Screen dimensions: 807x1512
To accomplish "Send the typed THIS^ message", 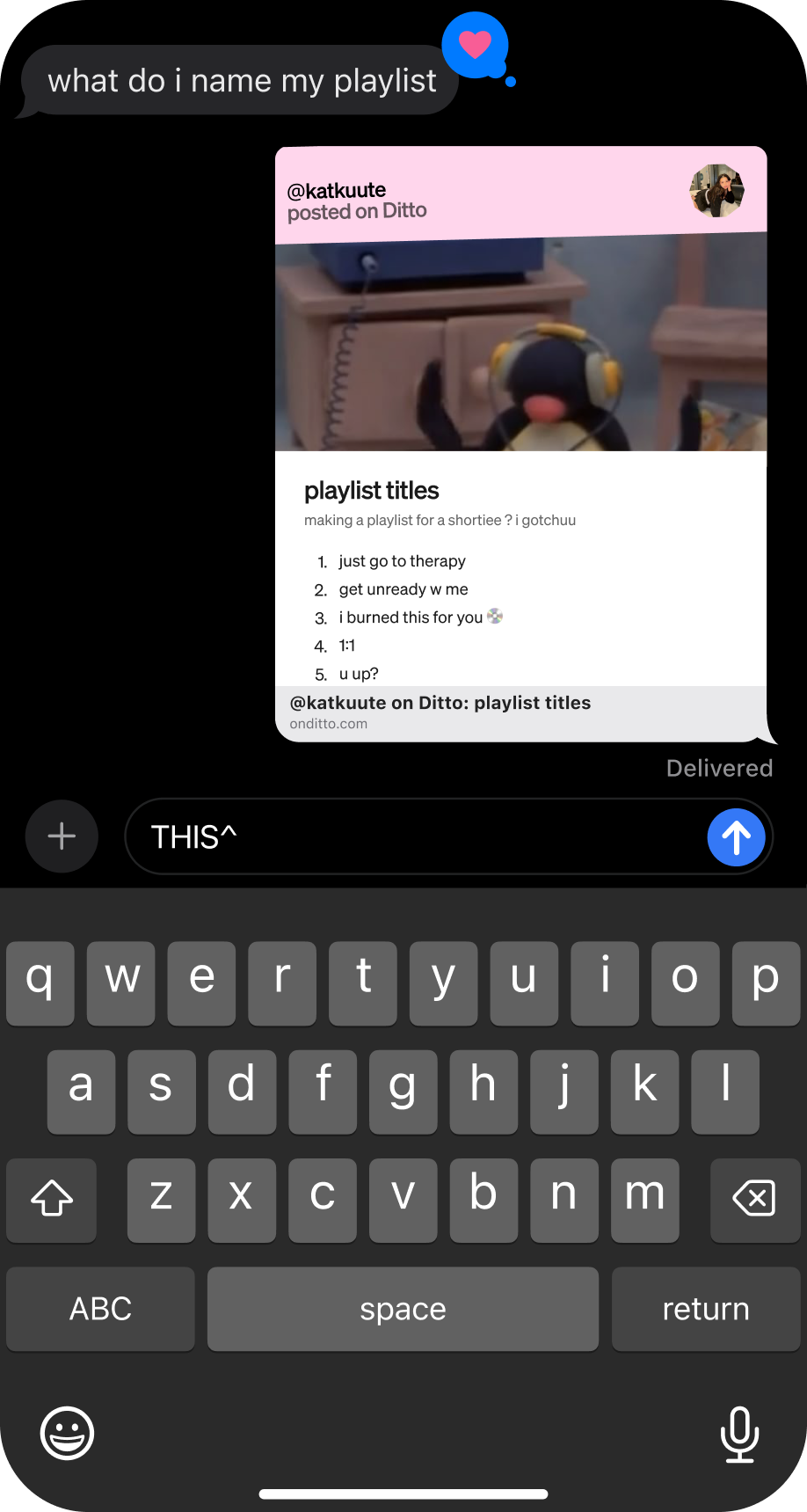I will pyautogui.click(x=736, y=837).
